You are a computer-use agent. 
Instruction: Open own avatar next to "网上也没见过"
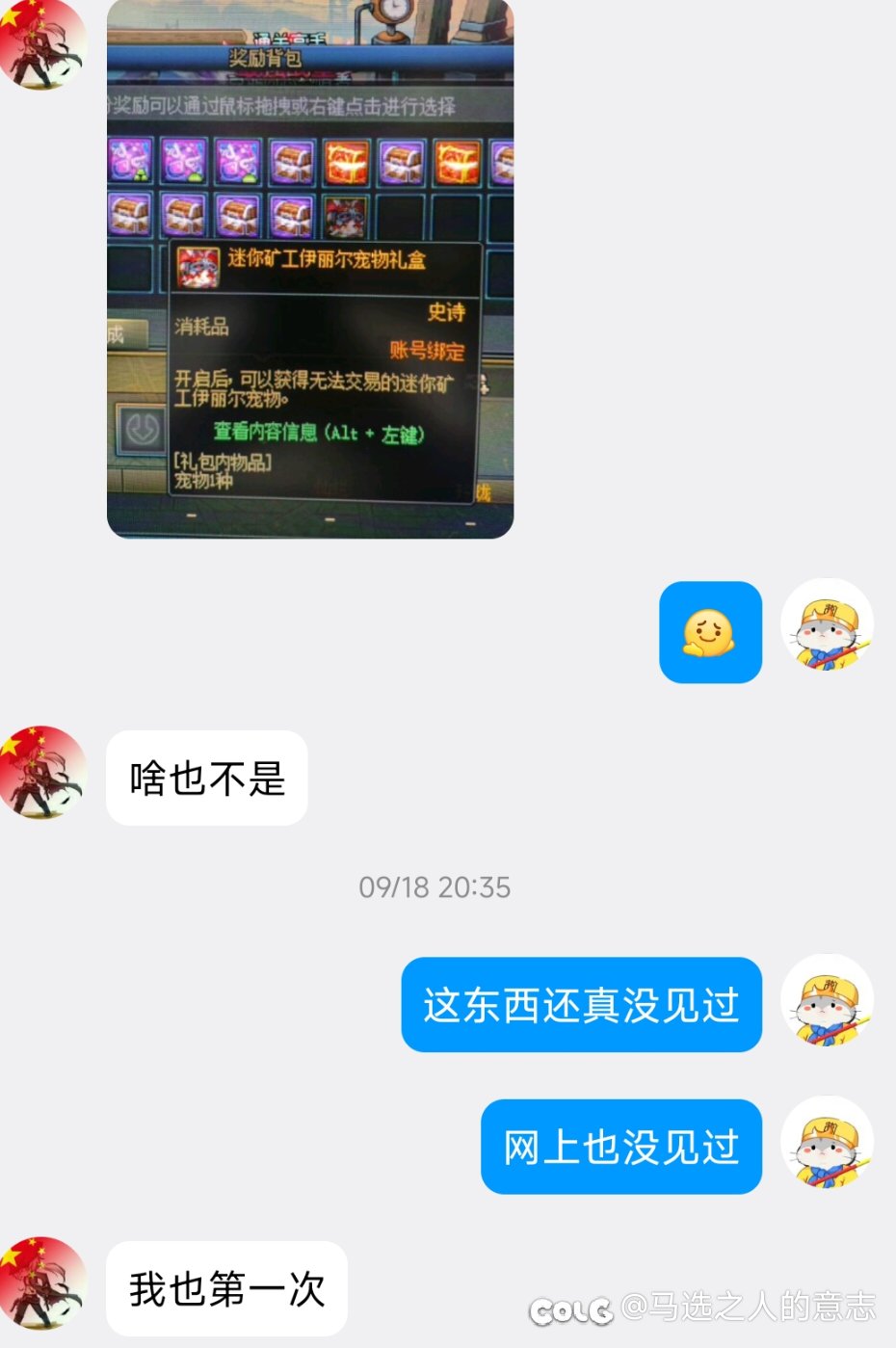(827, 1144)
